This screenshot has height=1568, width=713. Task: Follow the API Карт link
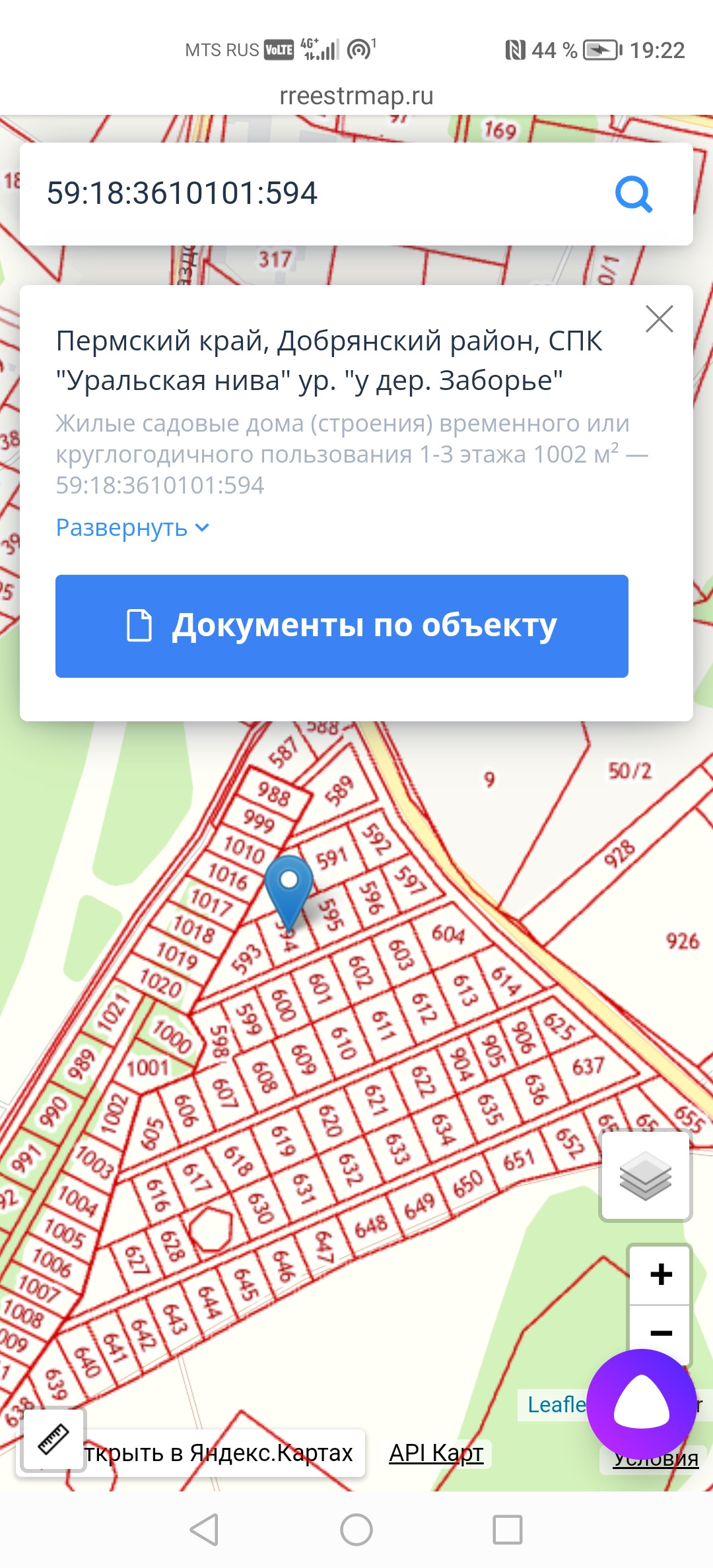tap(436, 1453)
